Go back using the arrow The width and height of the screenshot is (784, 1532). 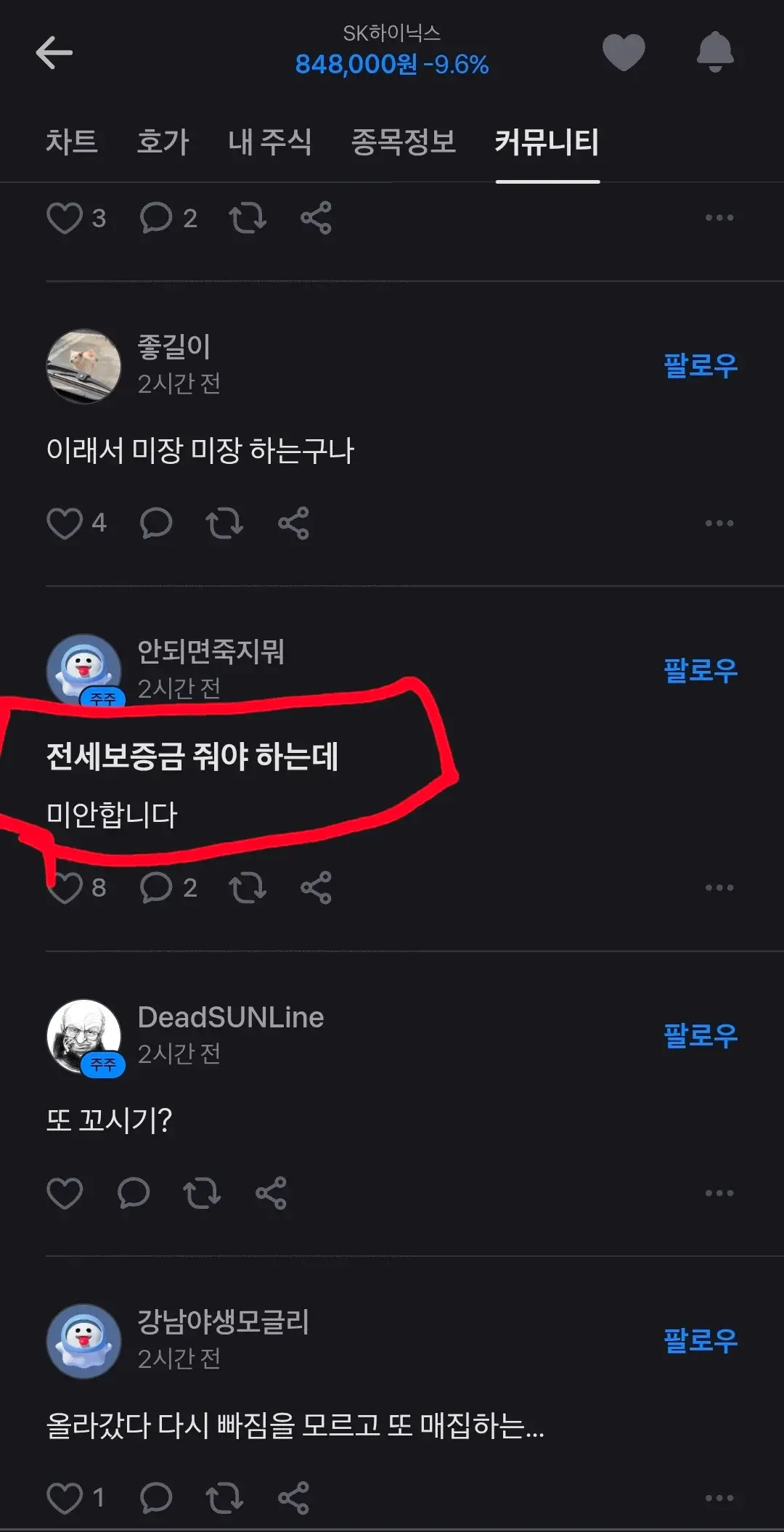(x=54, y=53)
